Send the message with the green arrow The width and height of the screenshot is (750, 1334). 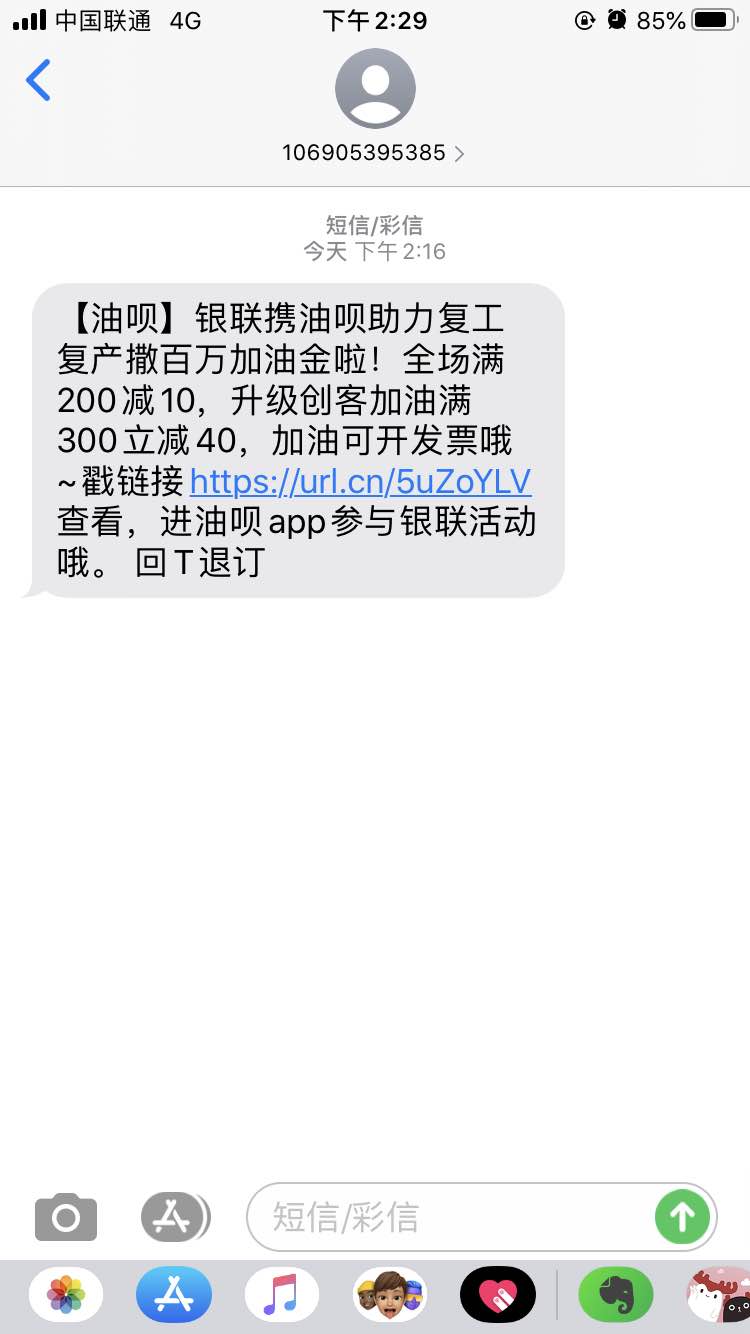682,1217
